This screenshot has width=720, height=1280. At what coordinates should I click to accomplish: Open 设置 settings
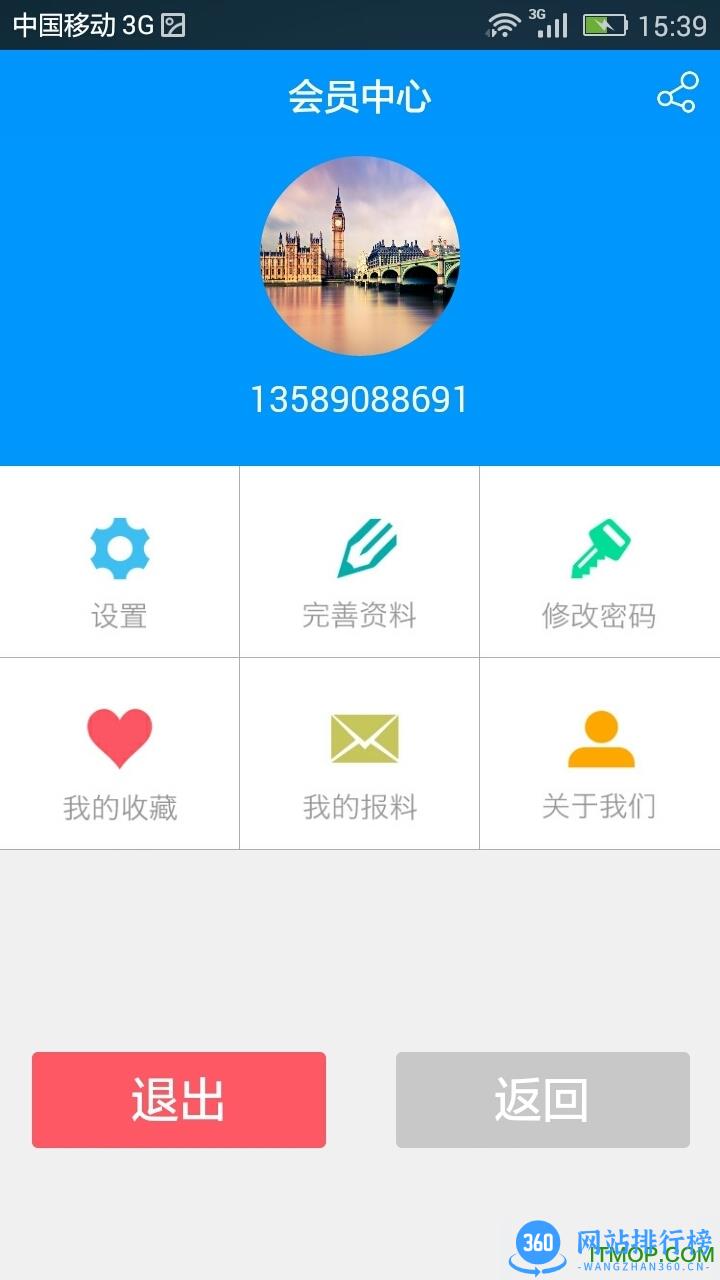(x=120, y=562)
